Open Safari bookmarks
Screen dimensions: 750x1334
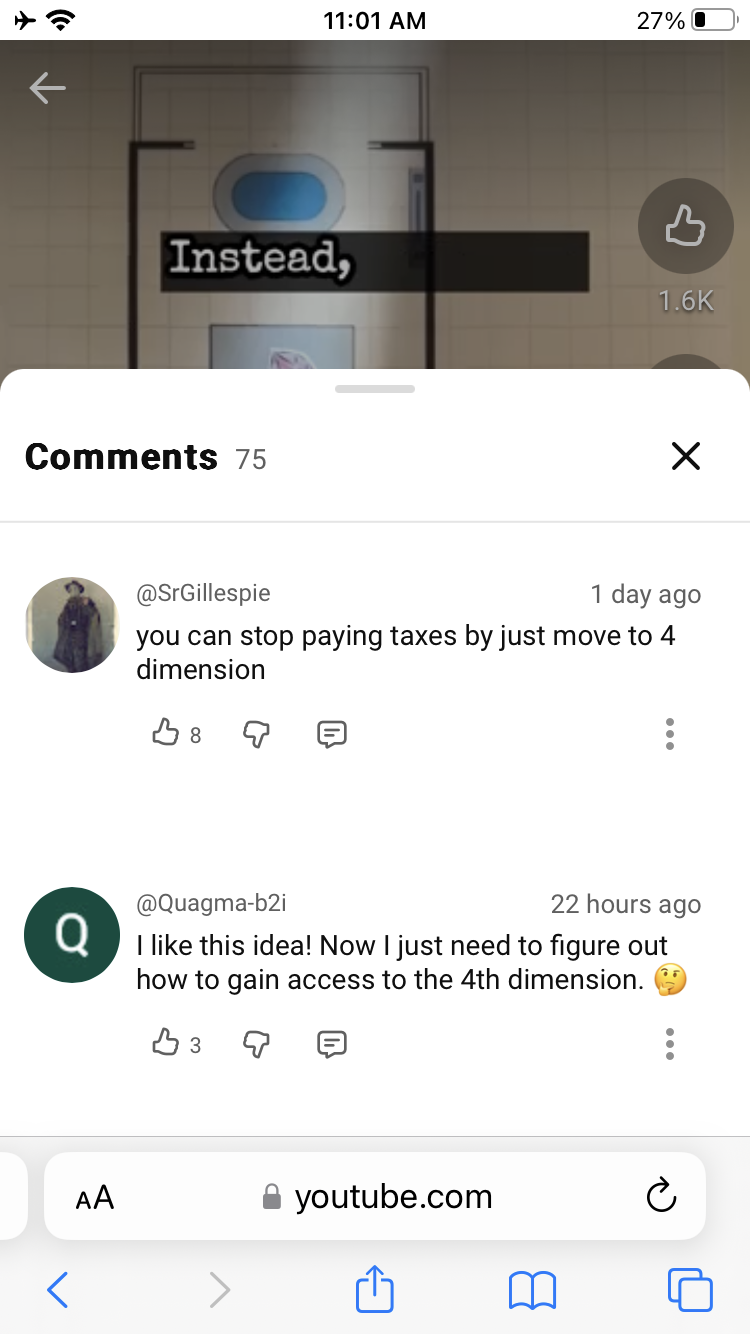pyautogui.click(x=532, y=1290)
